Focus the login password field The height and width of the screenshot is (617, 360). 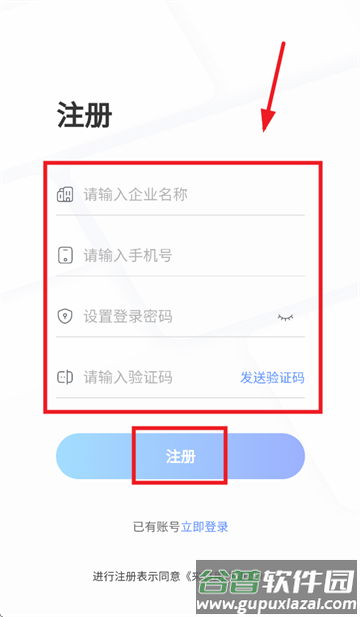(165, 316)
